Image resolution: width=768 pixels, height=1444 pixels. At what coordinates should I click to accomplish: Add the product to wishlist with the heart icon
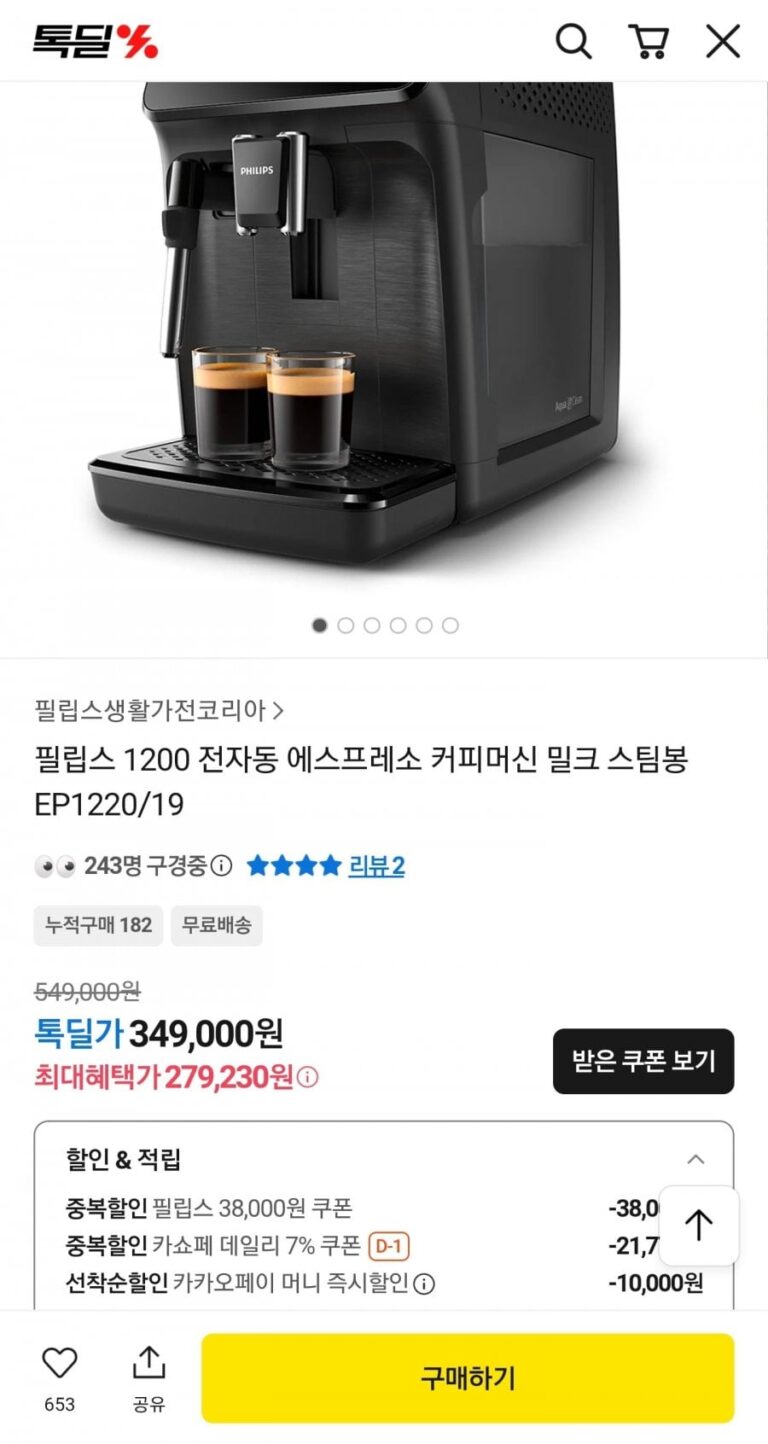59,1363
